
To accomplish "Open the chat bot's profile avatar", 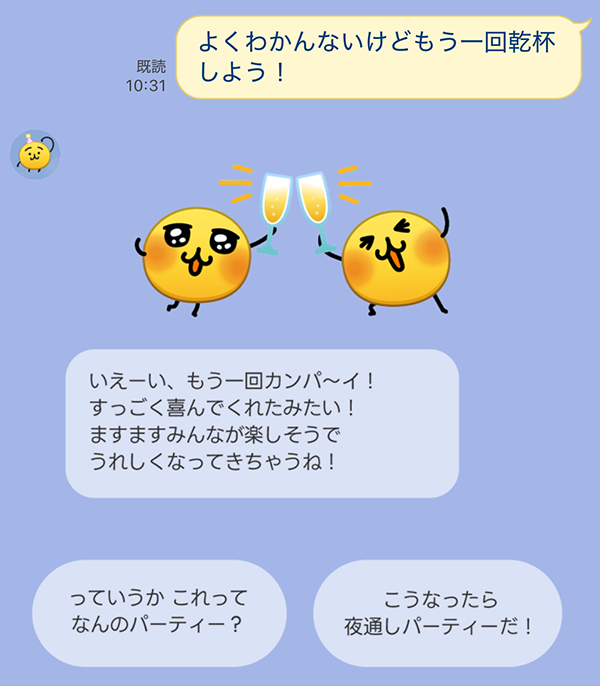I will coord(35,154).
